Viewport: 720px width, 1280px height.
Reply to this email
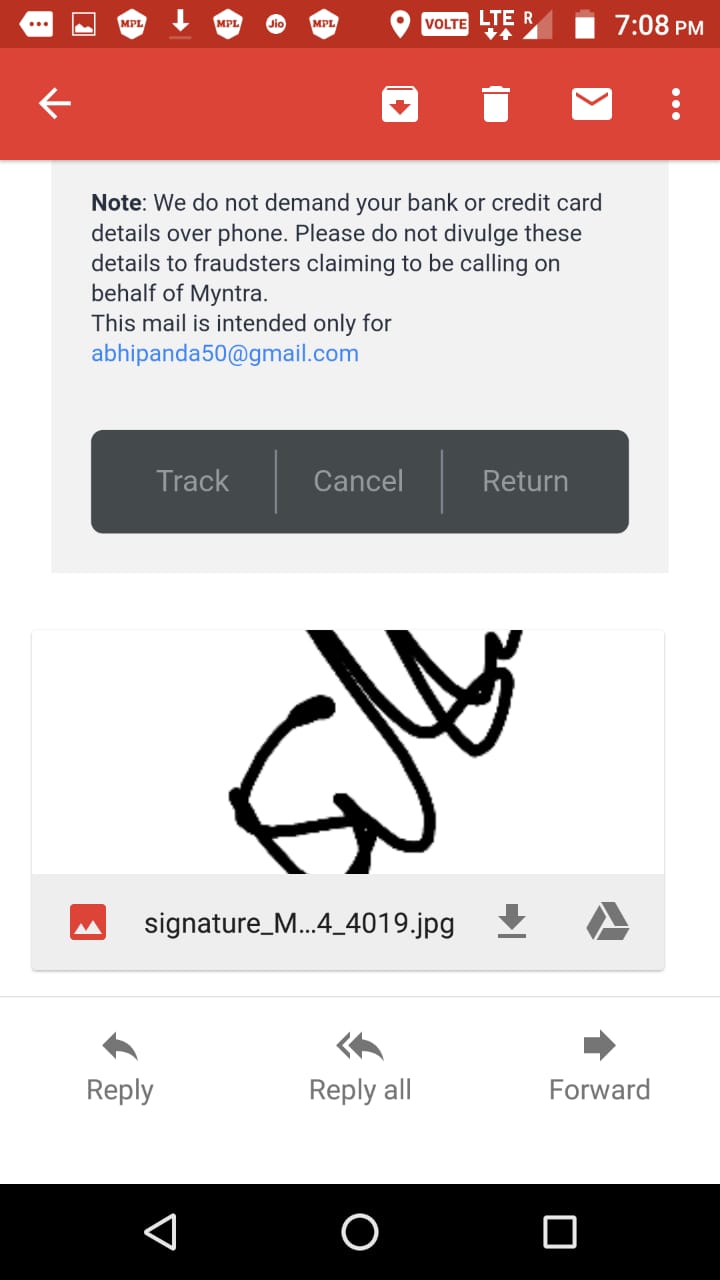(120, 1068)
